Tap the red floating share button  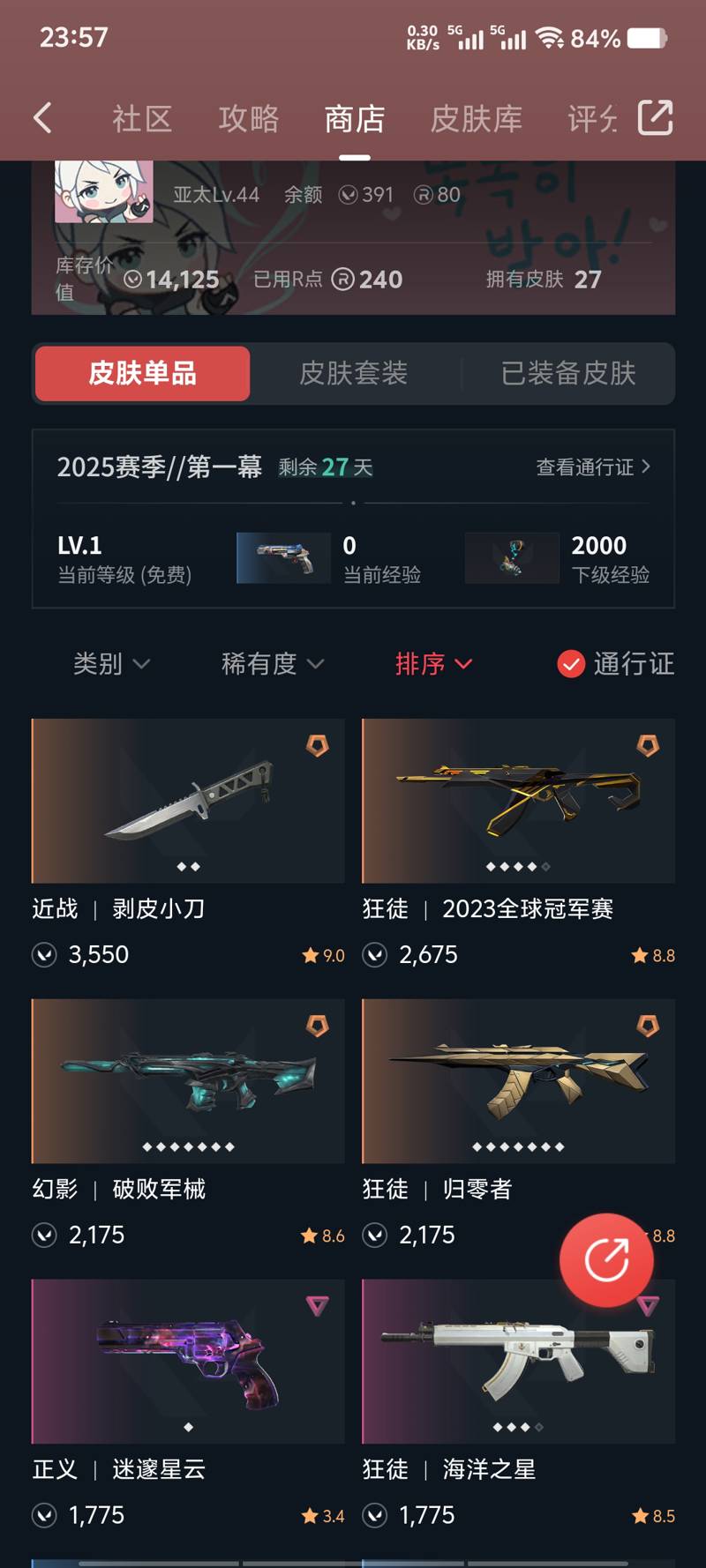click(606, 1259)
